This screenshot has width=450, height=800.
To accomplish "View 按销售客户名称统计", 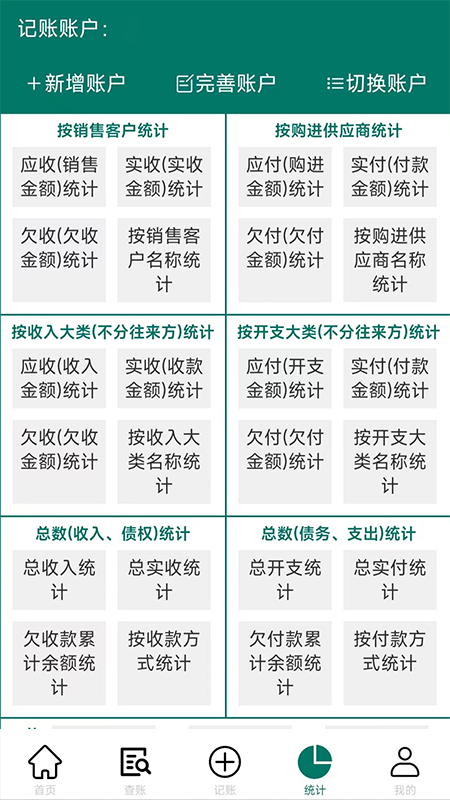I will [x=164, y=260].
